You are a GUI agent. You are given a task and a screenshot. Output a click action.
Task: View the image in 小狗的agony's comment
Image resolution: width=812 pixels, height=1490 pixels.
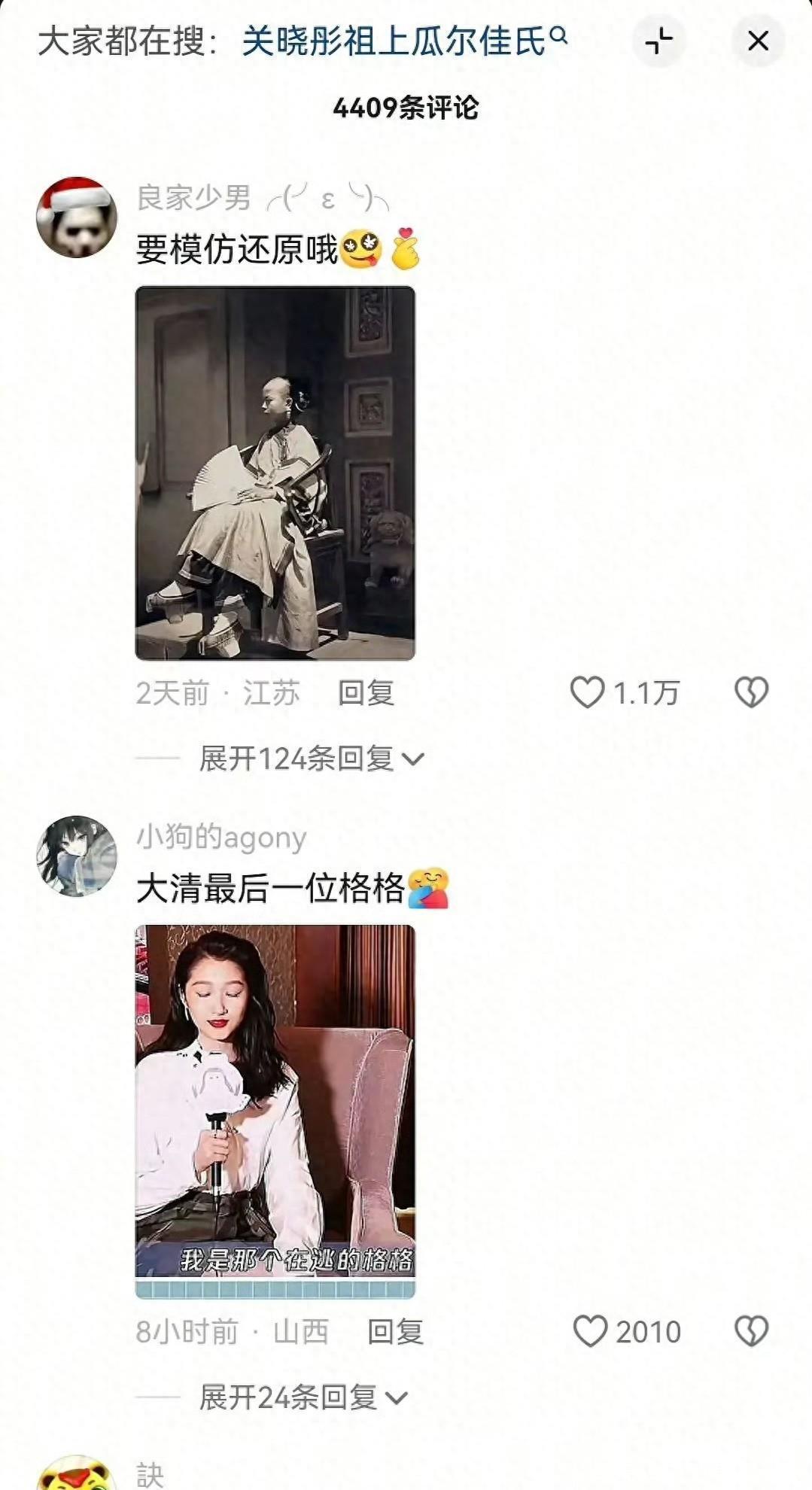(x=275, y=1112)
